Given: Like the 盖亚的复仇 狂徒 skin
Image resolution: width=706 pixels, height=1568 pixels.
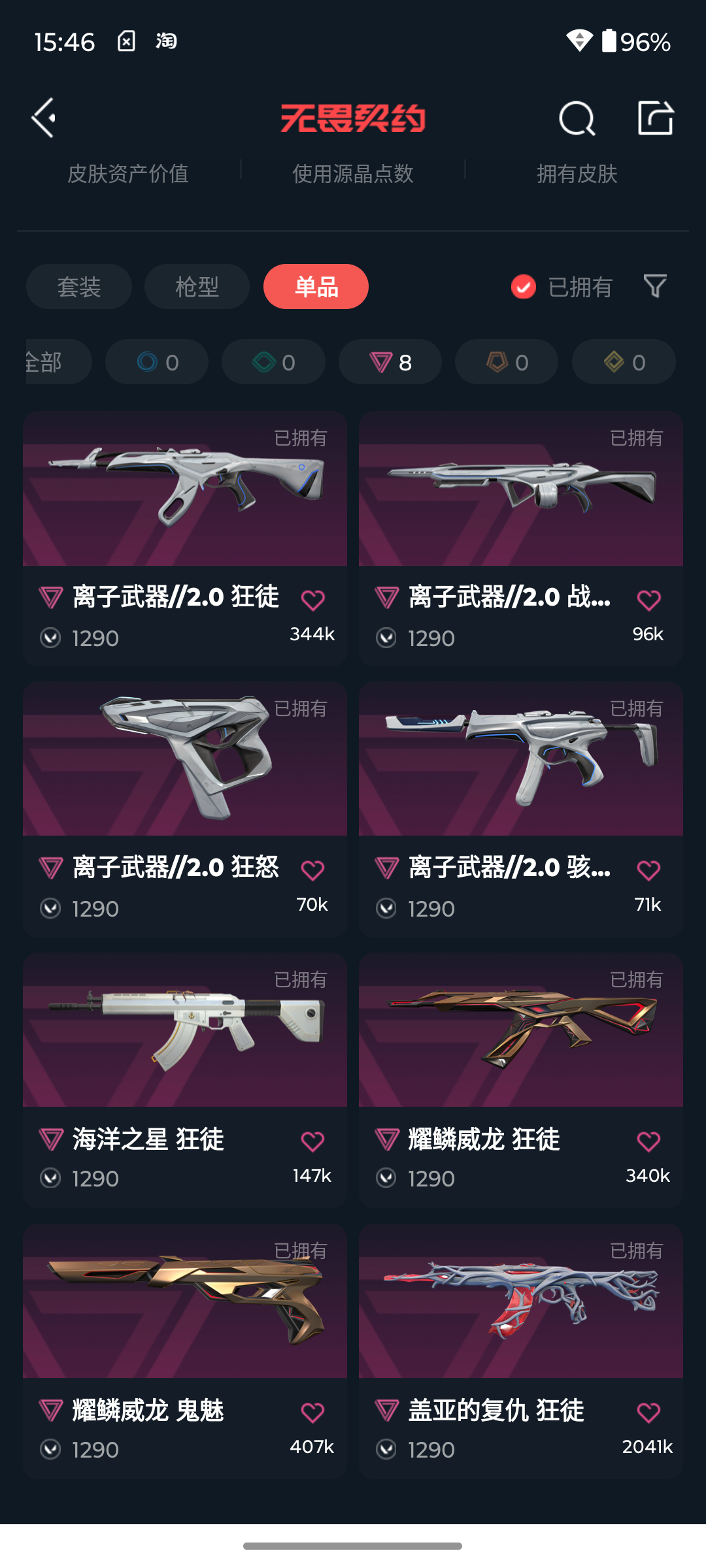Looking at the screenshot, I should [648, 1413].
